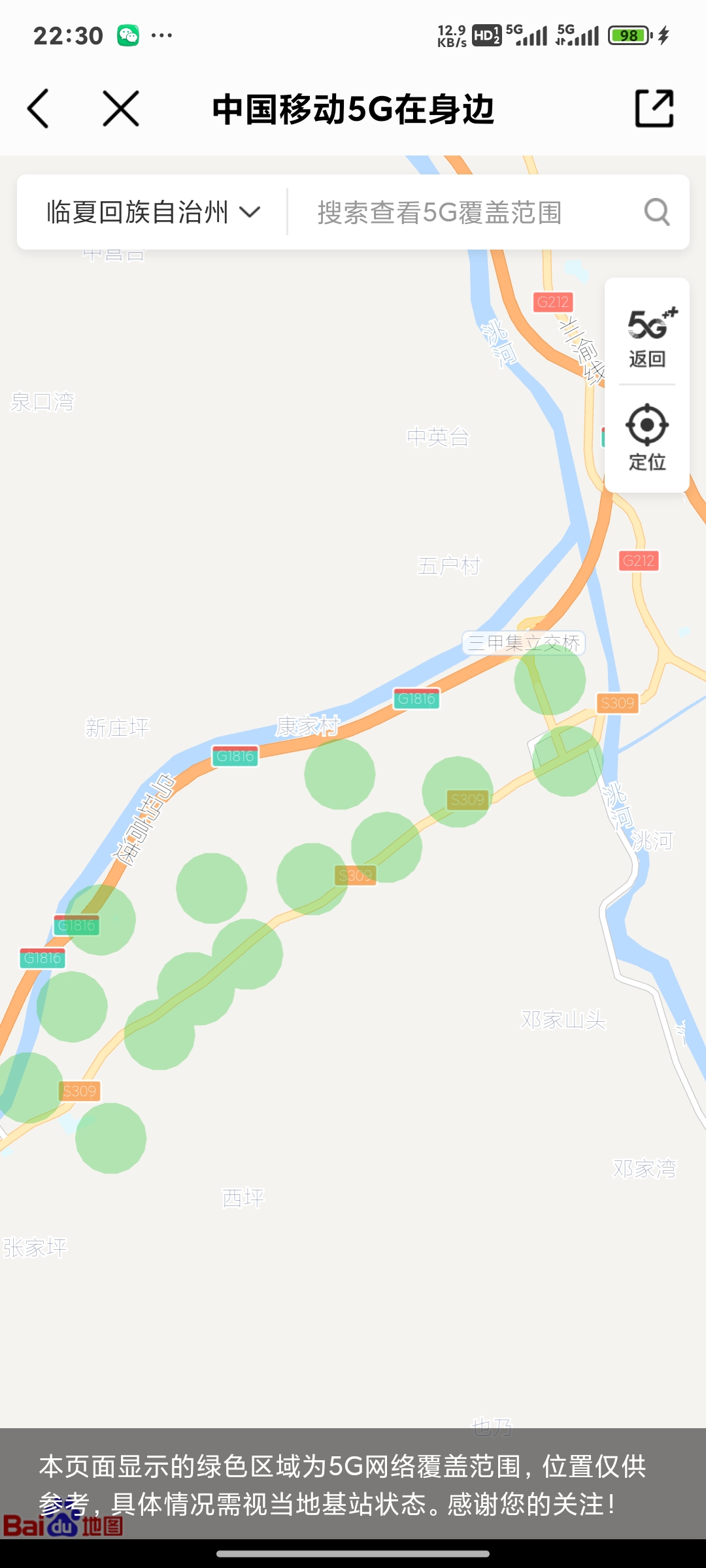Tap the magnifier search icon
706x1568 pixels.
[x=656, y=212]
